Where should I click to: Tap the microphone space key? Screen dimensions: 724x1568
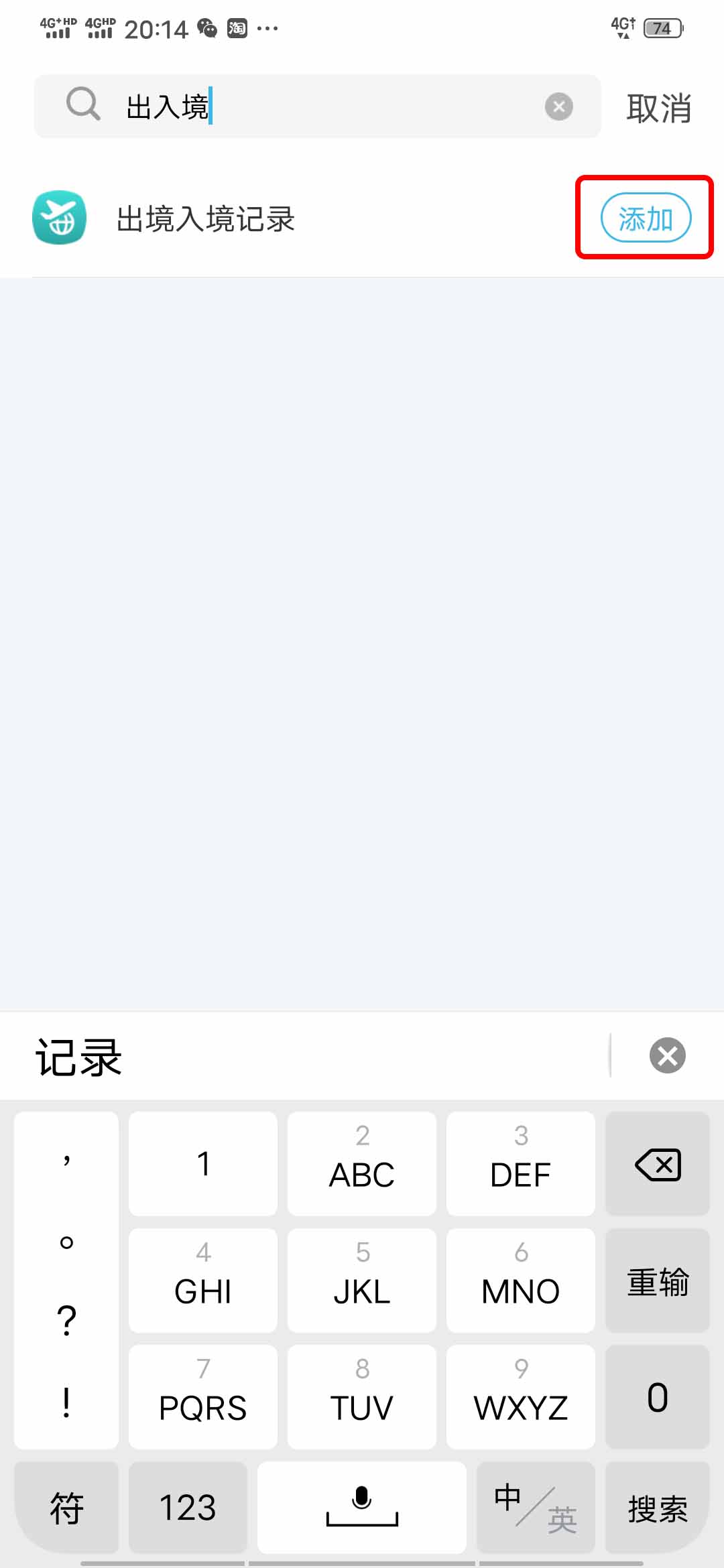click(362, 1508)
